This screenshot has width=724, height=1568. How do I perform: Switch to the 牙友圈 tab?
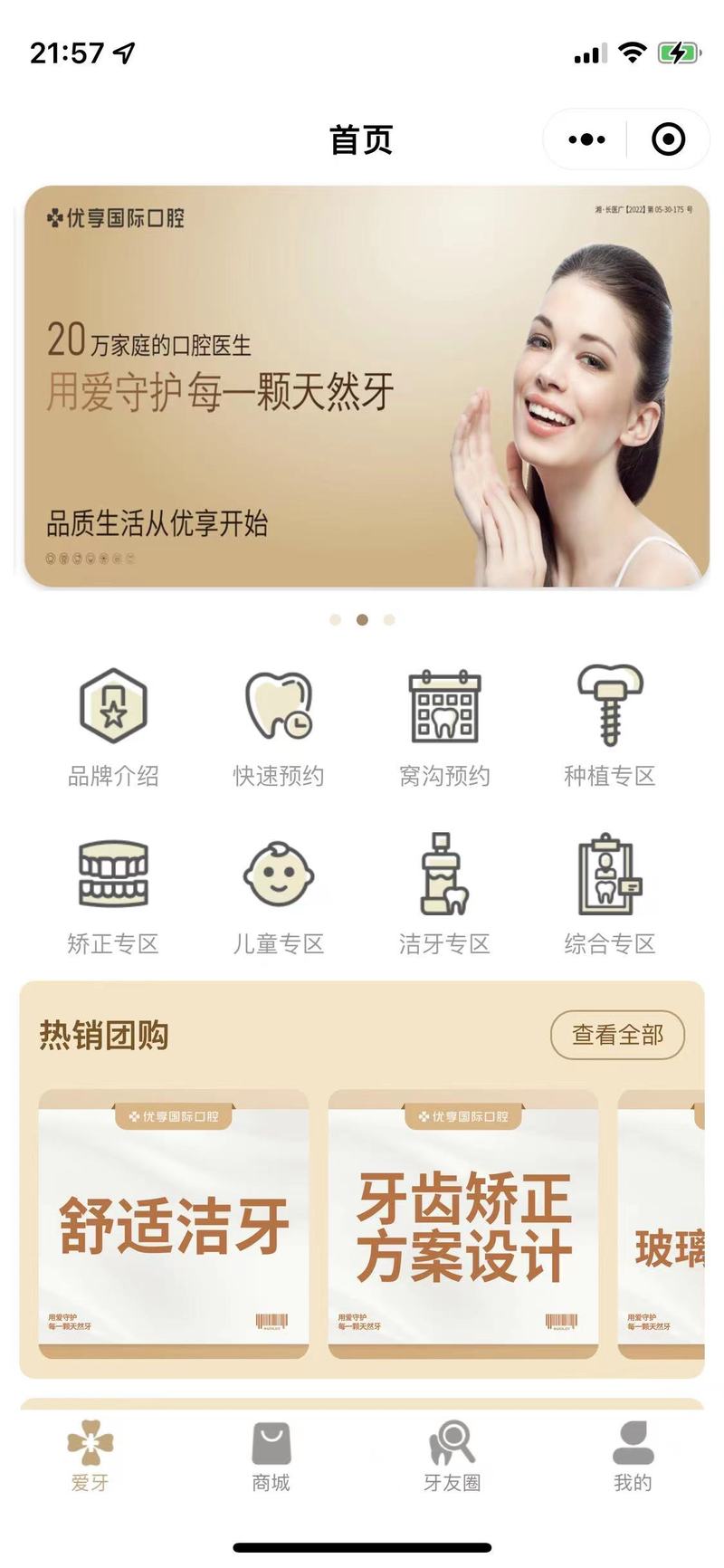[452, 1456]
